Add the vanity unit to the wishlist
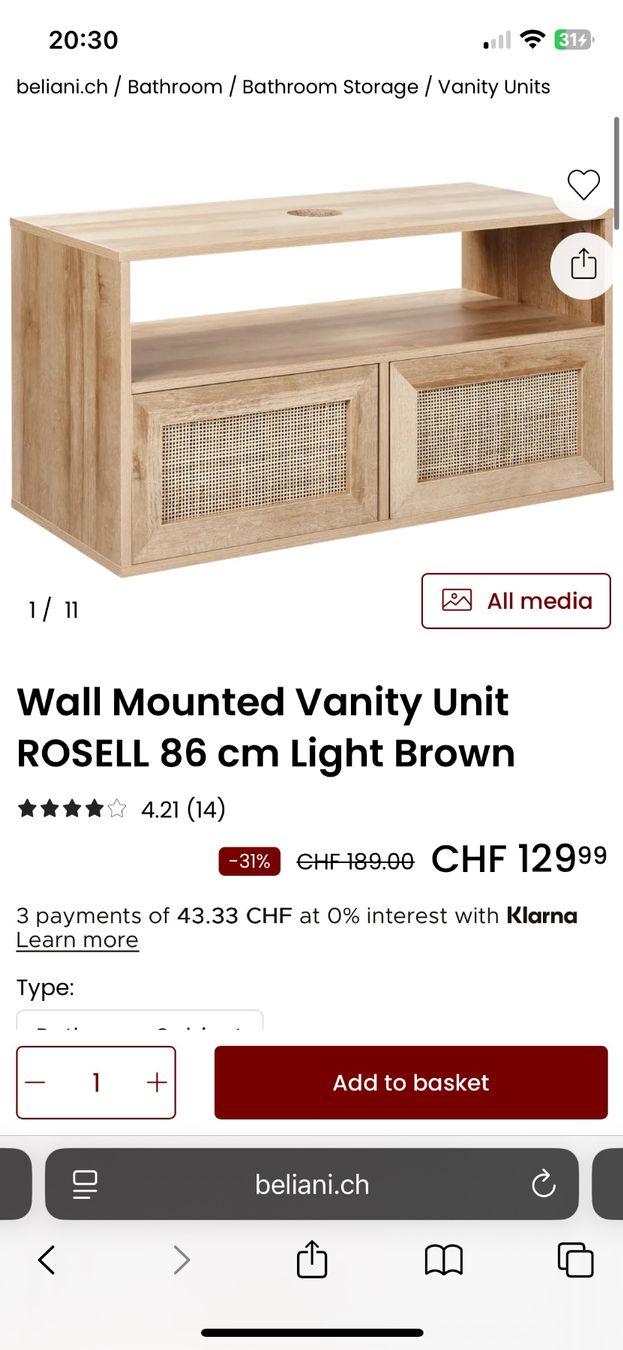The height and width of the screenshot is (1350, 623). click(x=583, y=185)
